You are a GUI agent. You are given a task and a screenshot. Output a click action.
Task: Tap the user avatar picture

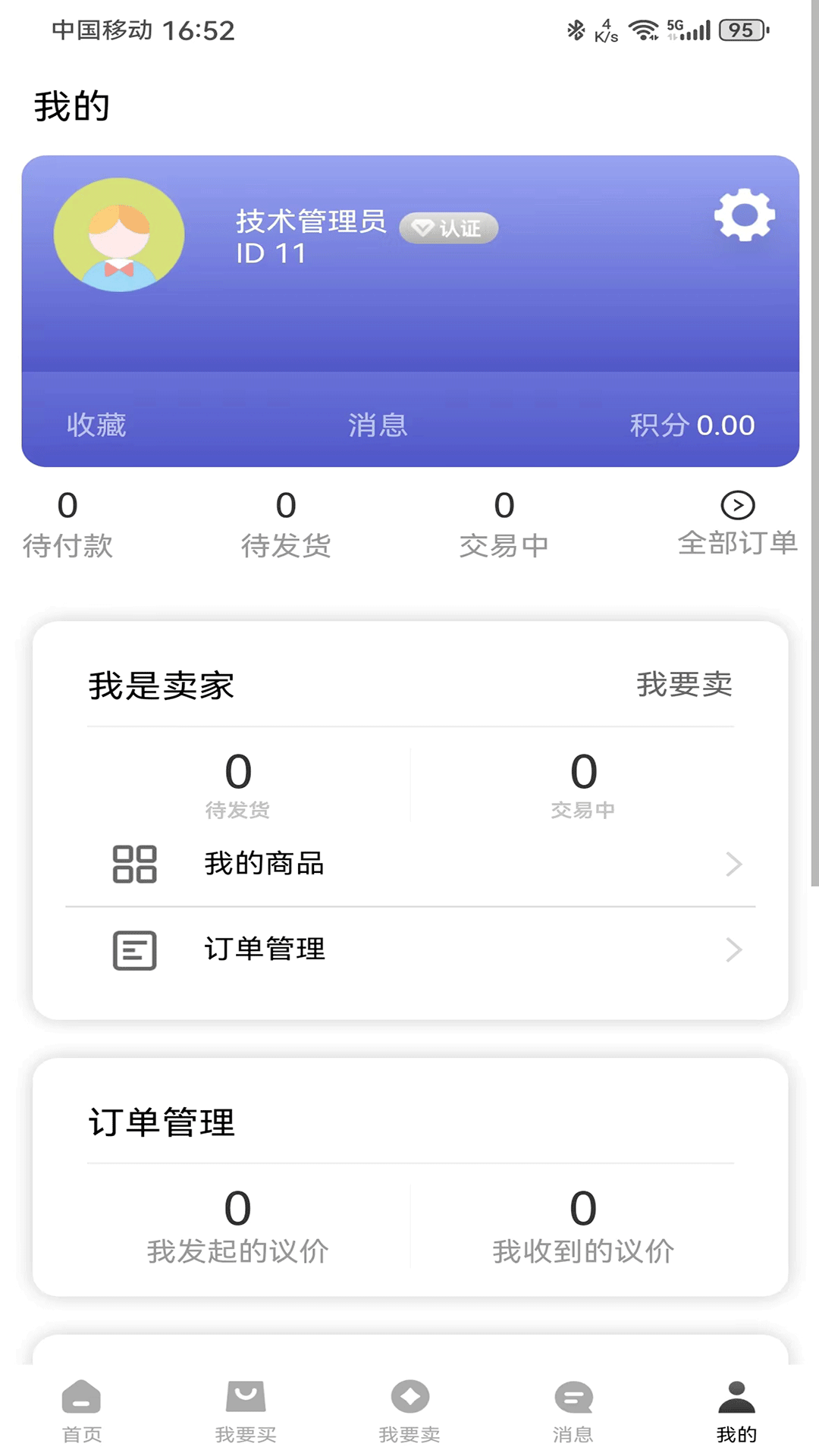(x=118, y=235)
